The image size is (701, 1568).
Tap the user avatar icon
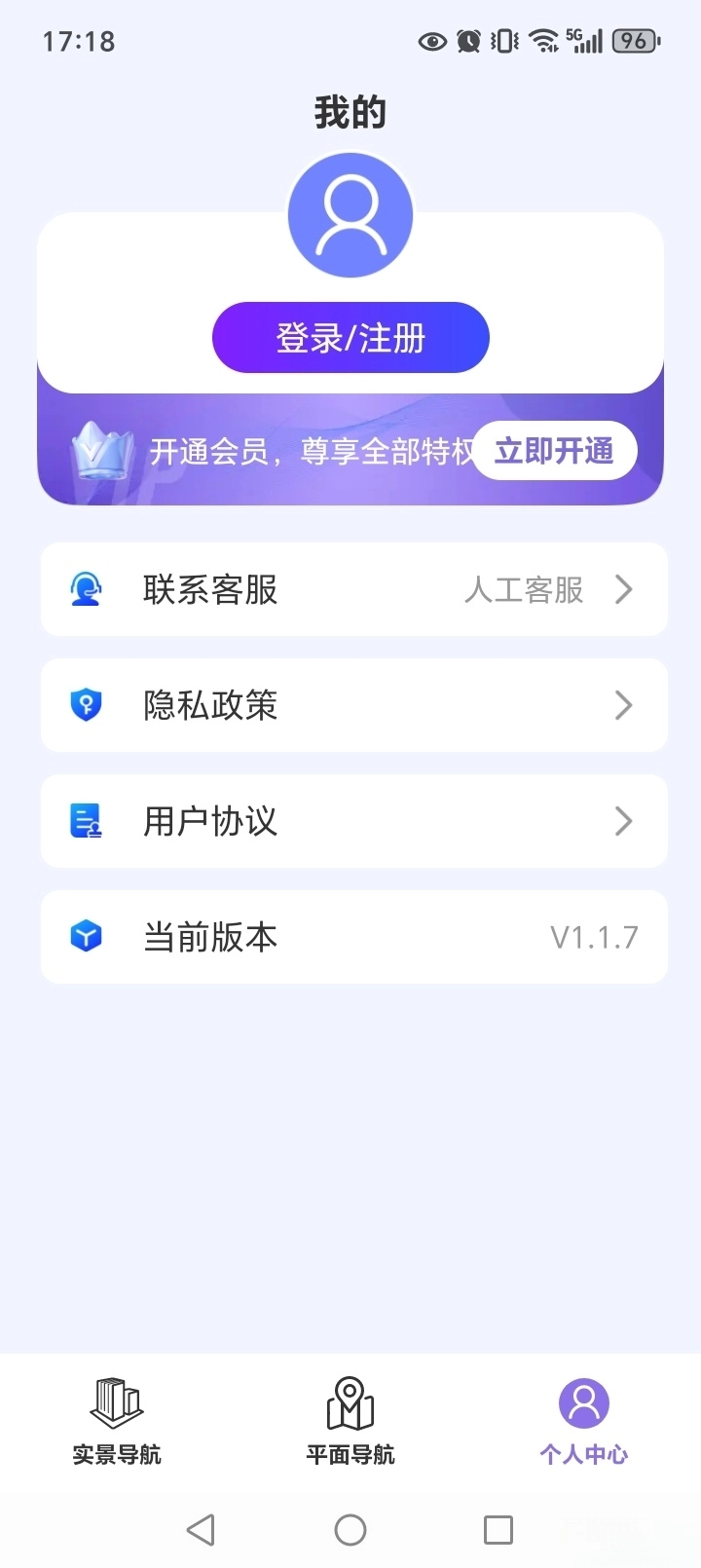pyautogui.click(x=350, y=214)
